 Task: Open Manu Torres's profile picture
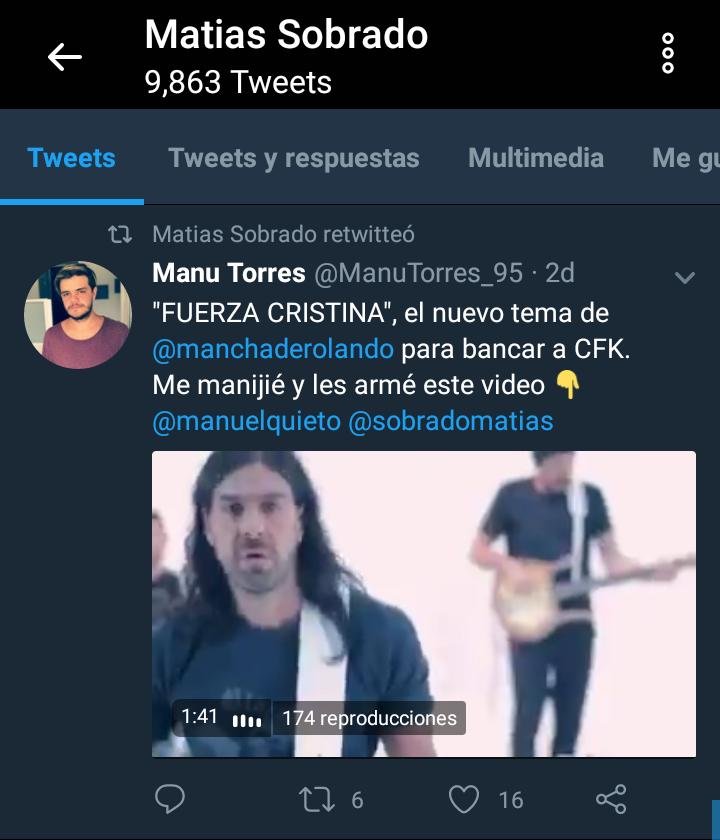point(78,315)
